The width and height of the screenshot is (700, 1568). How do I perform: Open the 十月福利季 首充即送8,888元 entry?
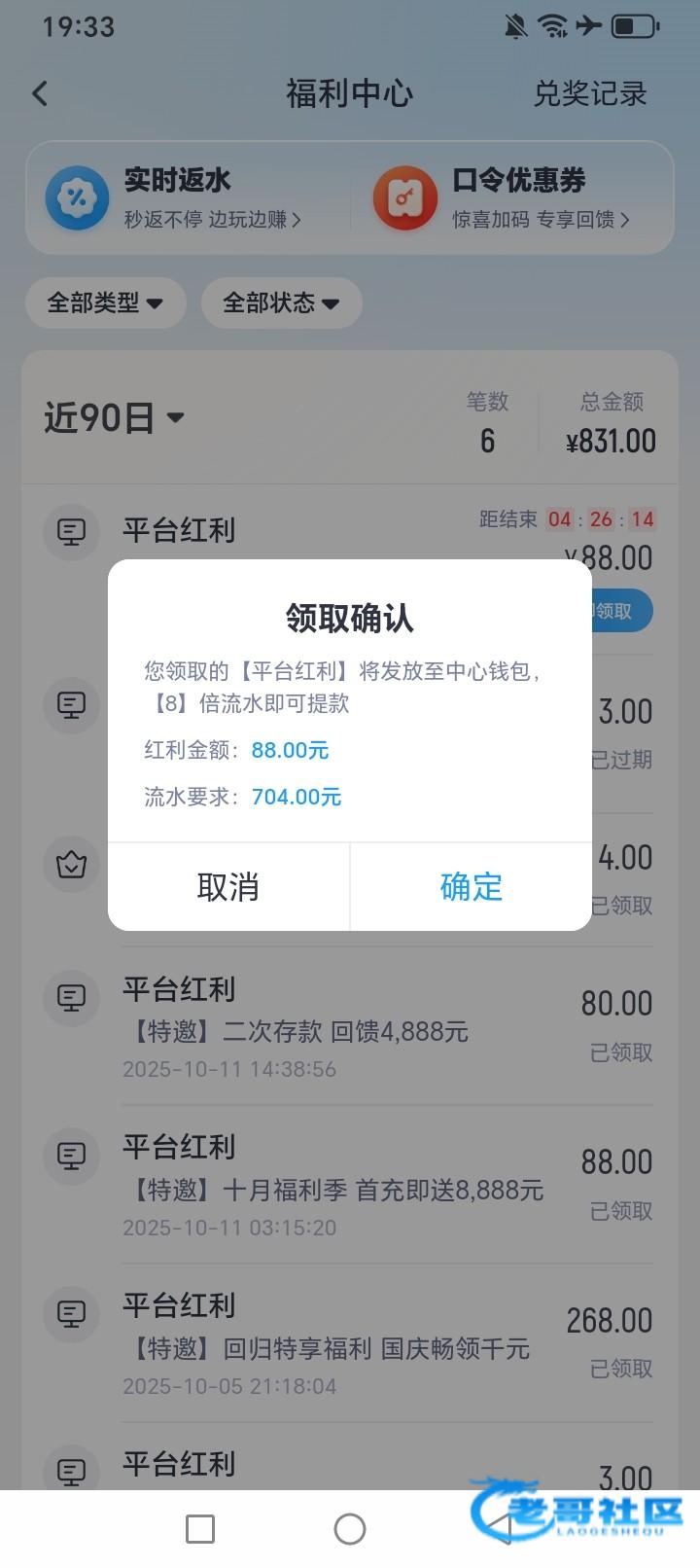tap(350, 1186)
